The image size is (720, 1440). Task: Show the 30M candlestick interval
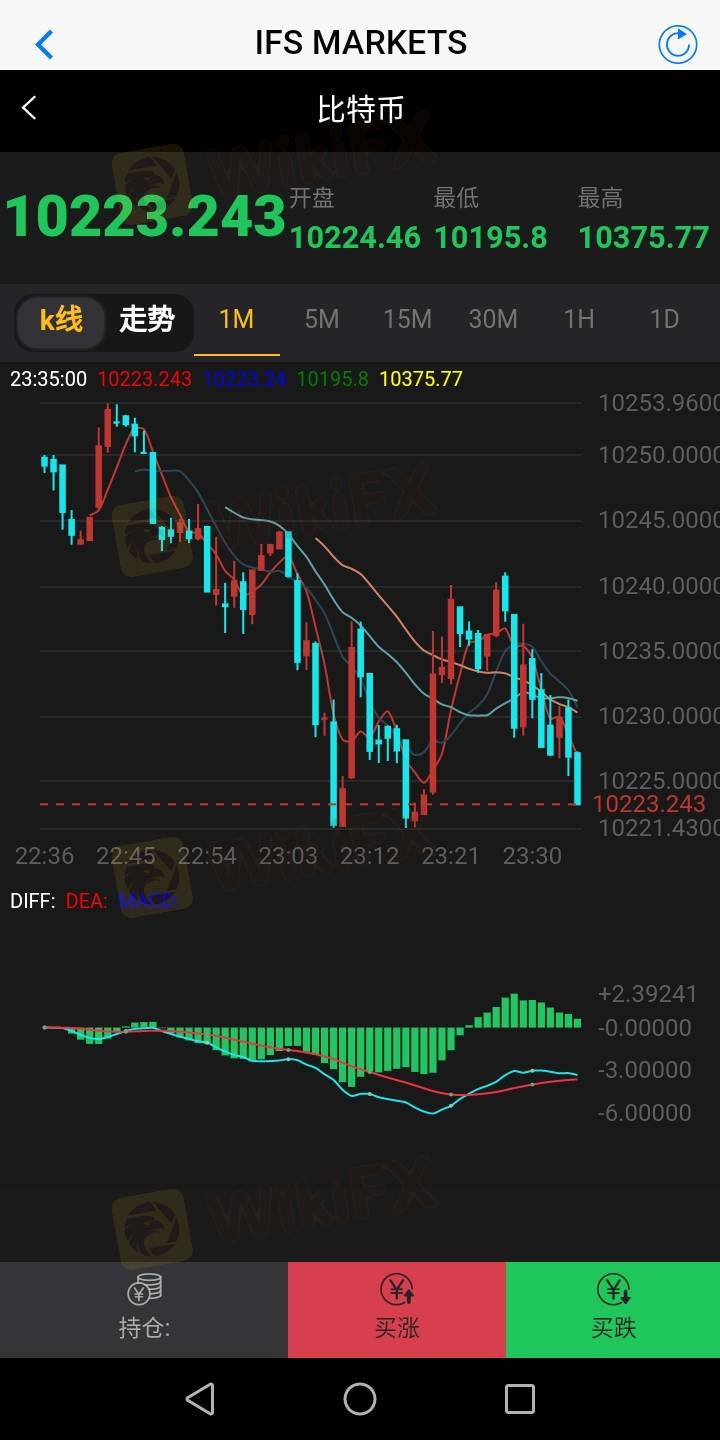[493, 319]
